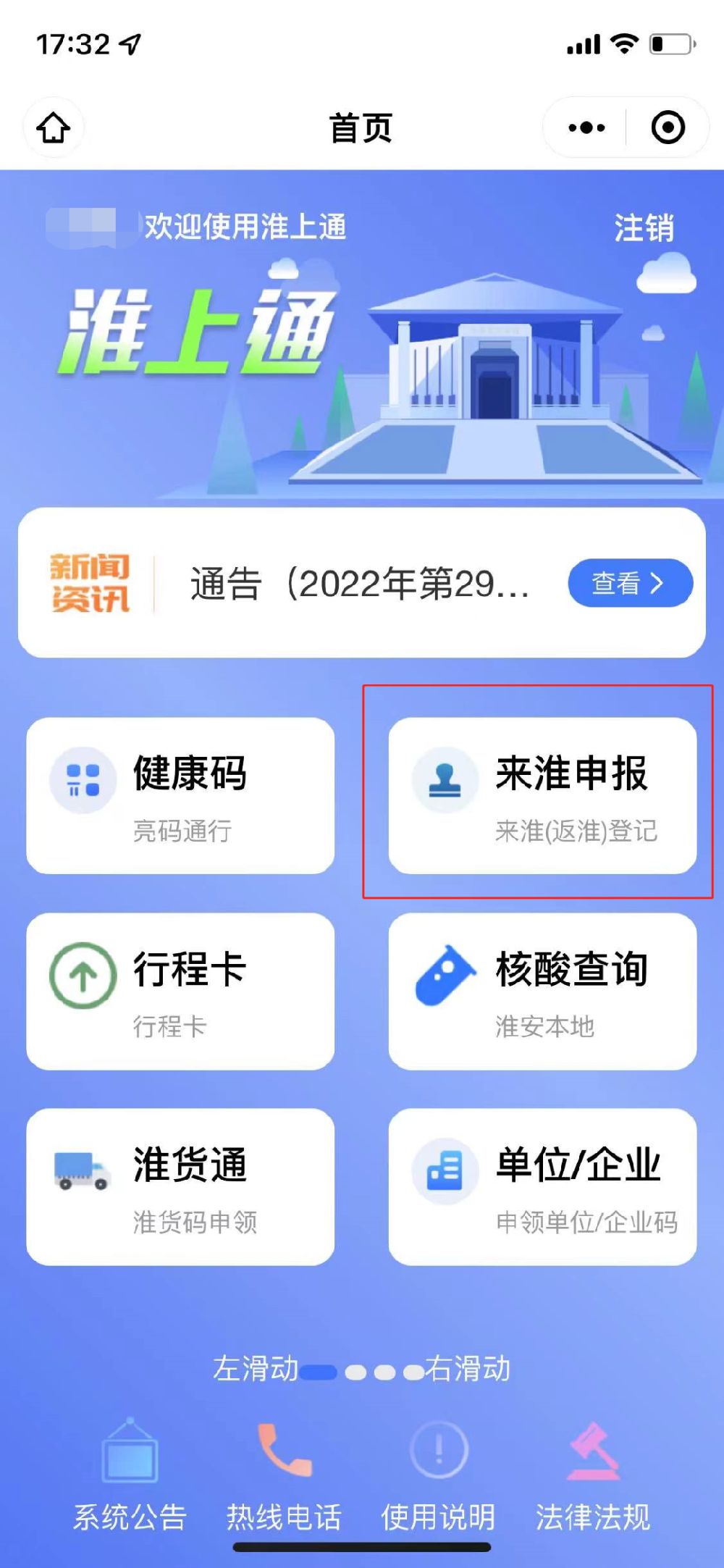Open 核酸查询 nucleic acid lookup

pyautogui.click(x=542, y=991)
